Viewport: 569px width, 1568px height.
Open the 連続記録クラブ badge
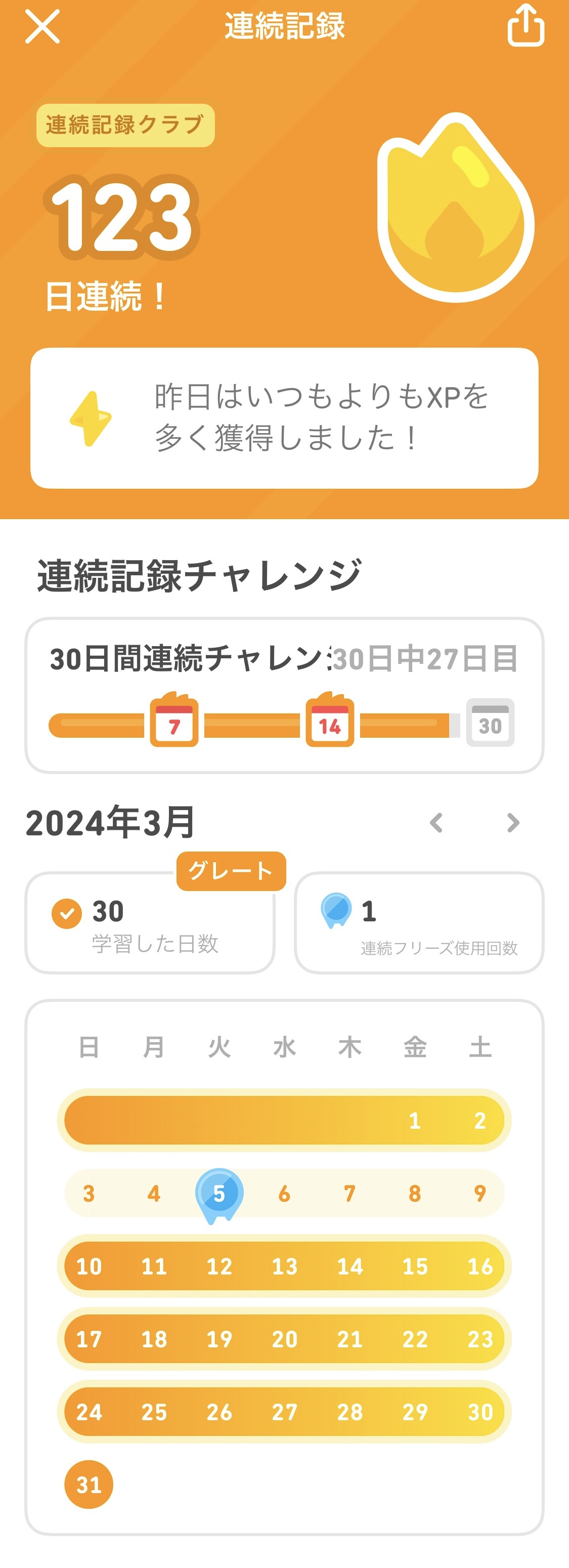tap(125, 125)
